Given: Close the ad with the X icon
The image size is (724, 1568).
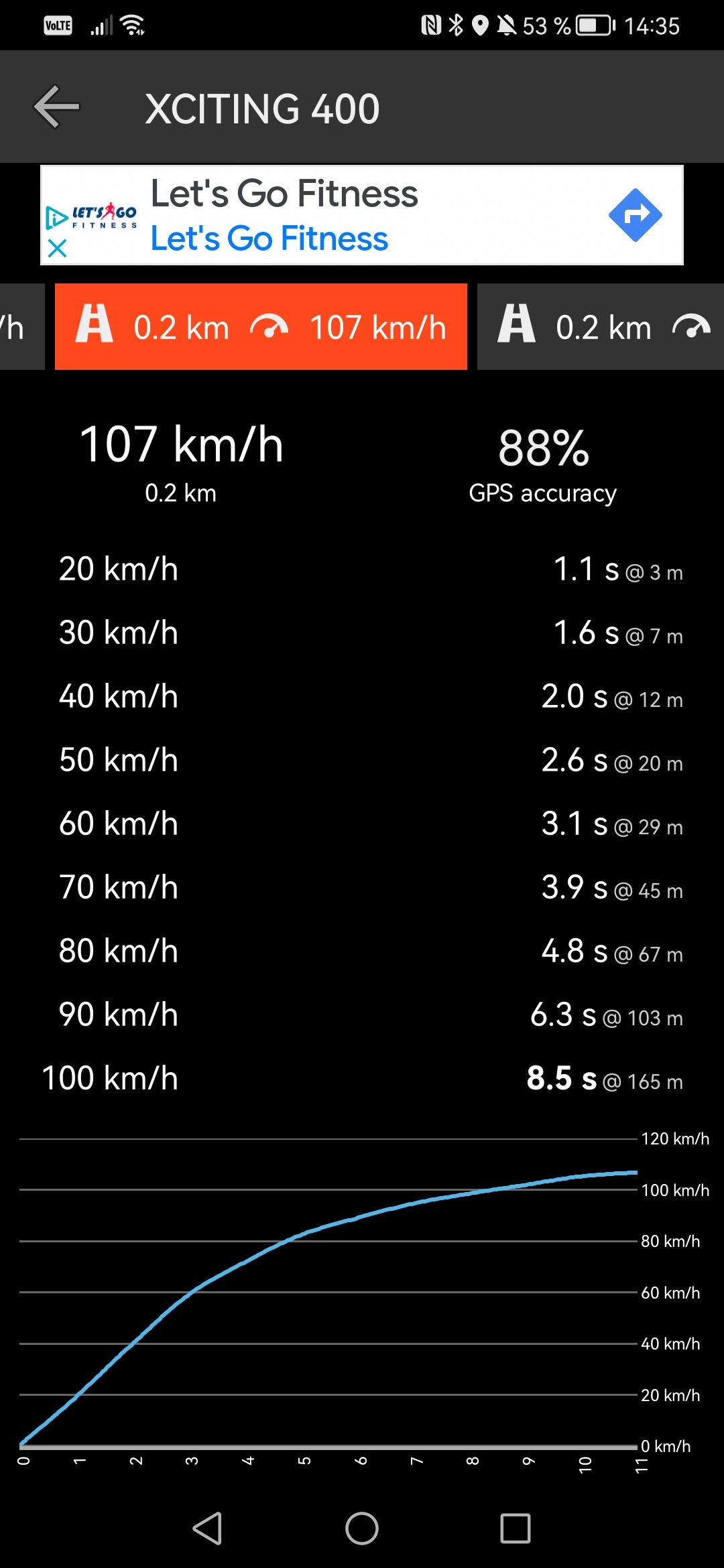Looking at the screenshot, I should click(58, 249).
